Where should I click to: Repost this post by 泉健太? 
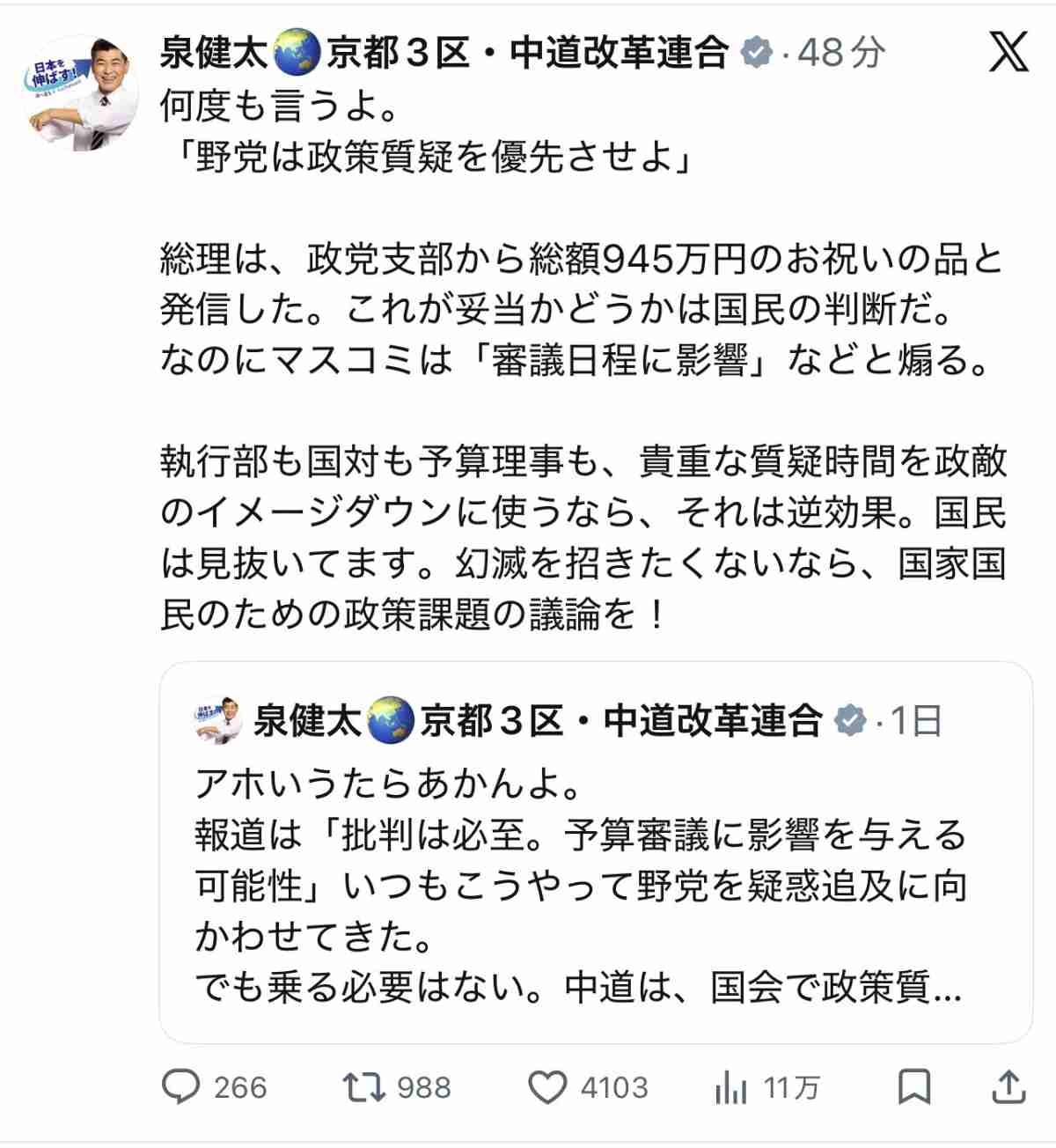(x=364, y=1087)
